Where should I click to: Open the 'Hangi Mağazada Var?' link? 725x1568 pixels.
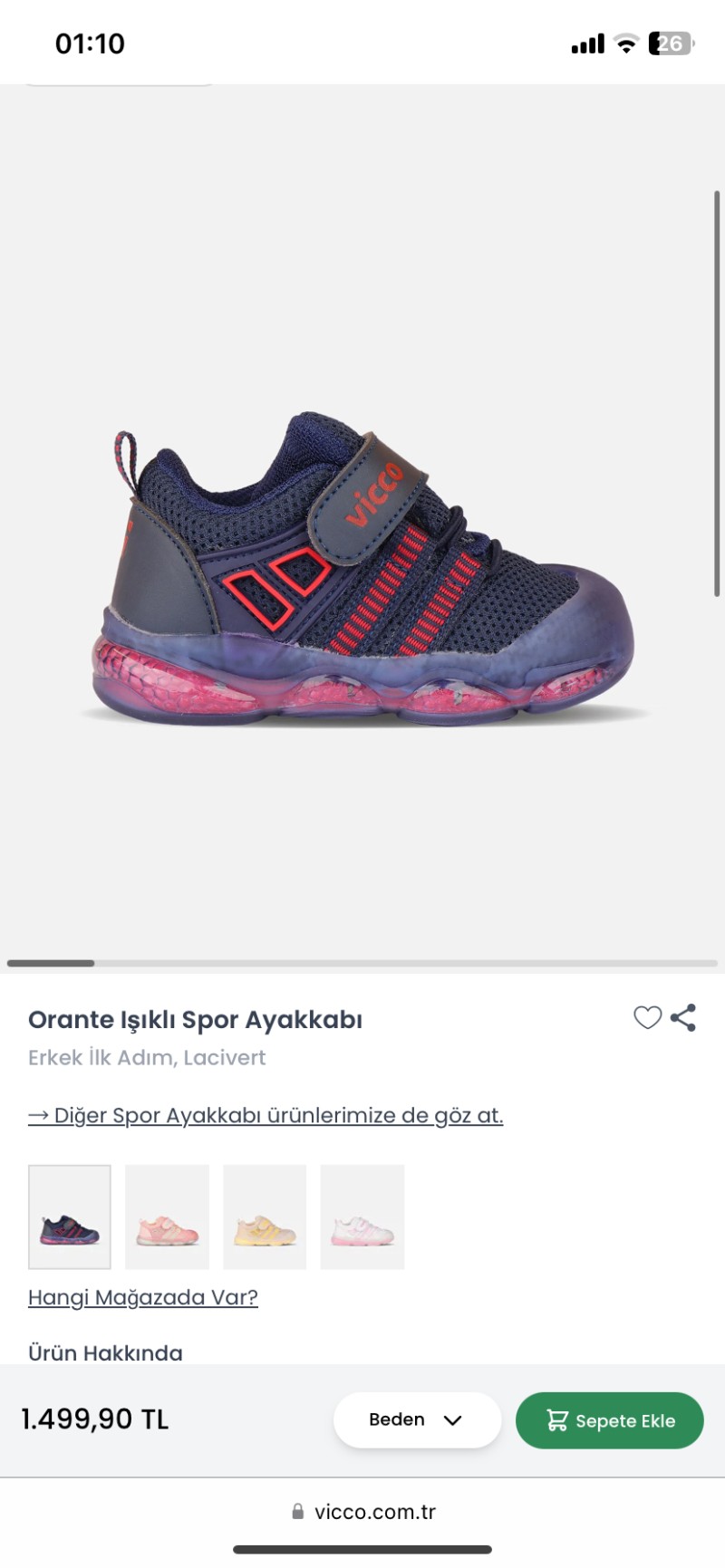click(x=143, y=1297)
